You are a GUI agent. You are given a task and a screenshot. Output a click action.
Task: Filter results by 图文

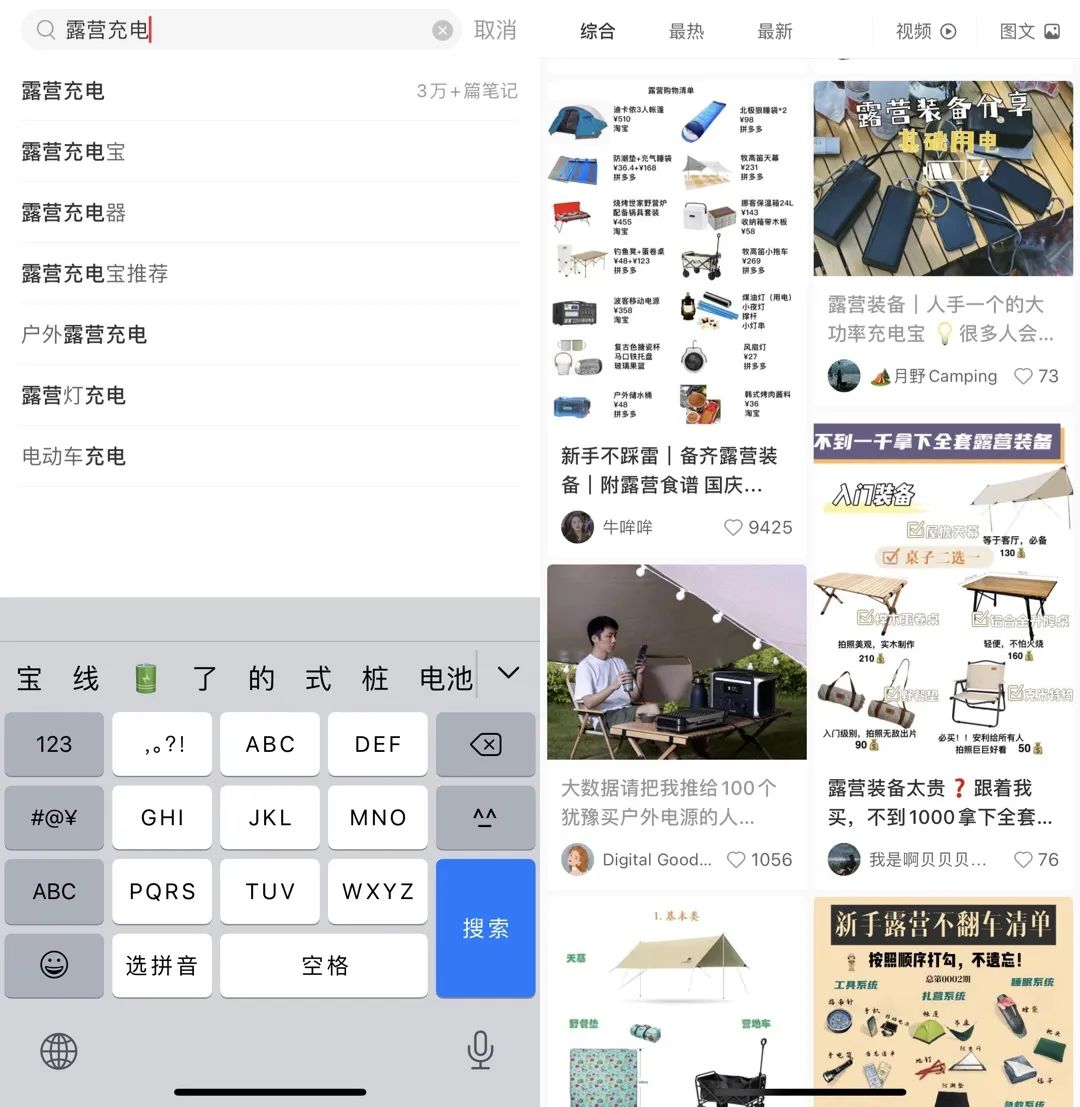click(x=1030, y=32)
